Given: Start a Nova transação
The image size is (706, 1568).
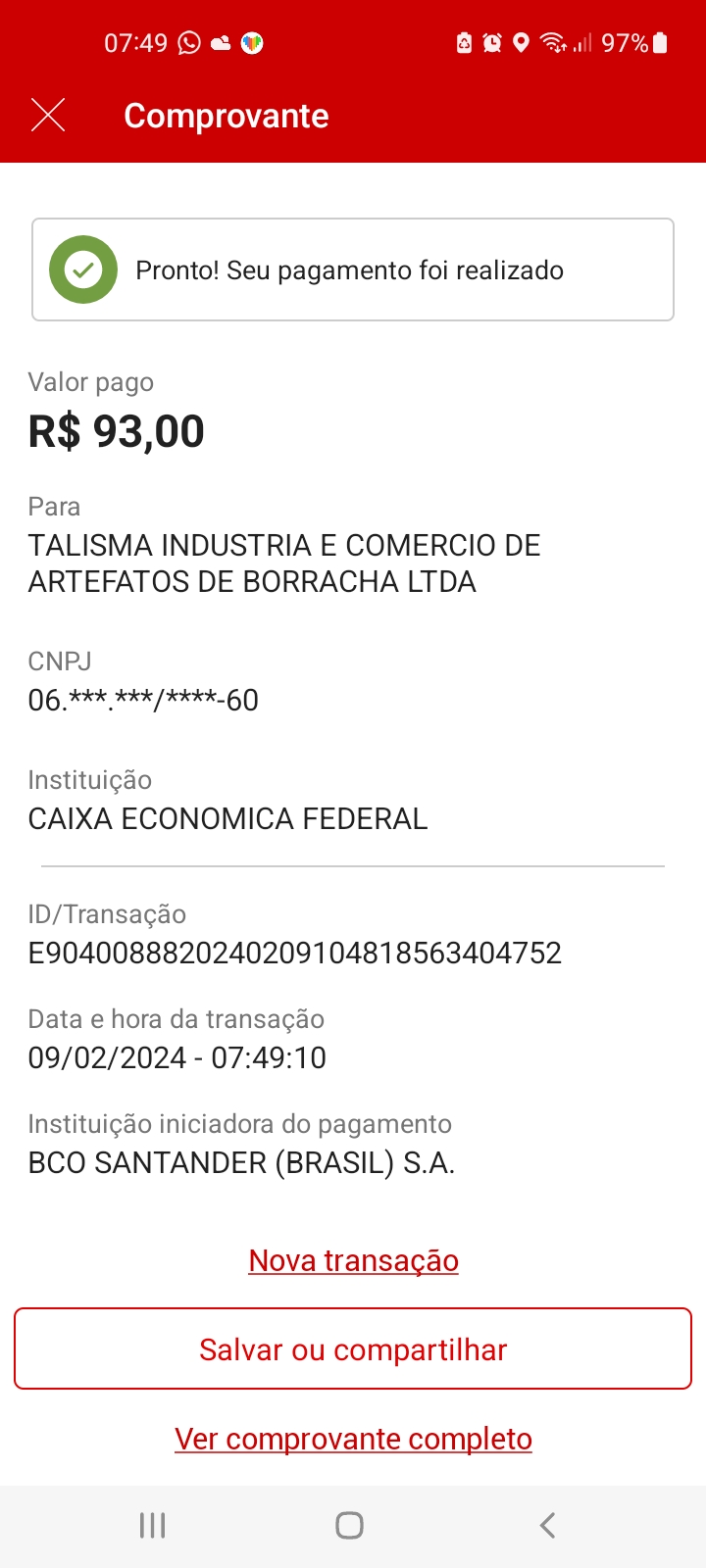Looking at the screenshot, I should (353, 1260).
